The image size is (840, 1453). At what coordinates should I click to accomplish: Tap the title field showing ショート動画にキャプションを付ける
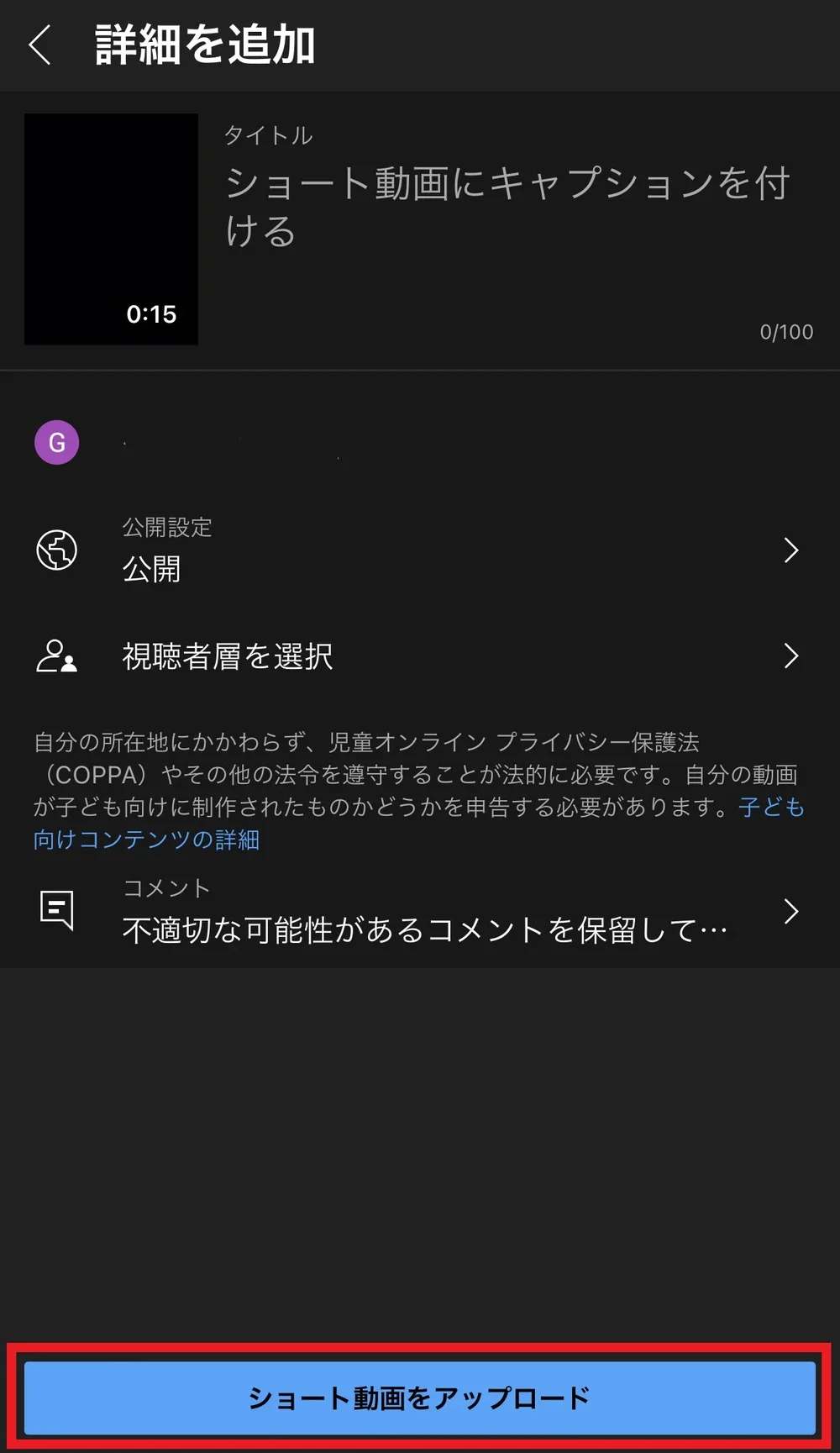pyautogui.click(x=504, y=206)
